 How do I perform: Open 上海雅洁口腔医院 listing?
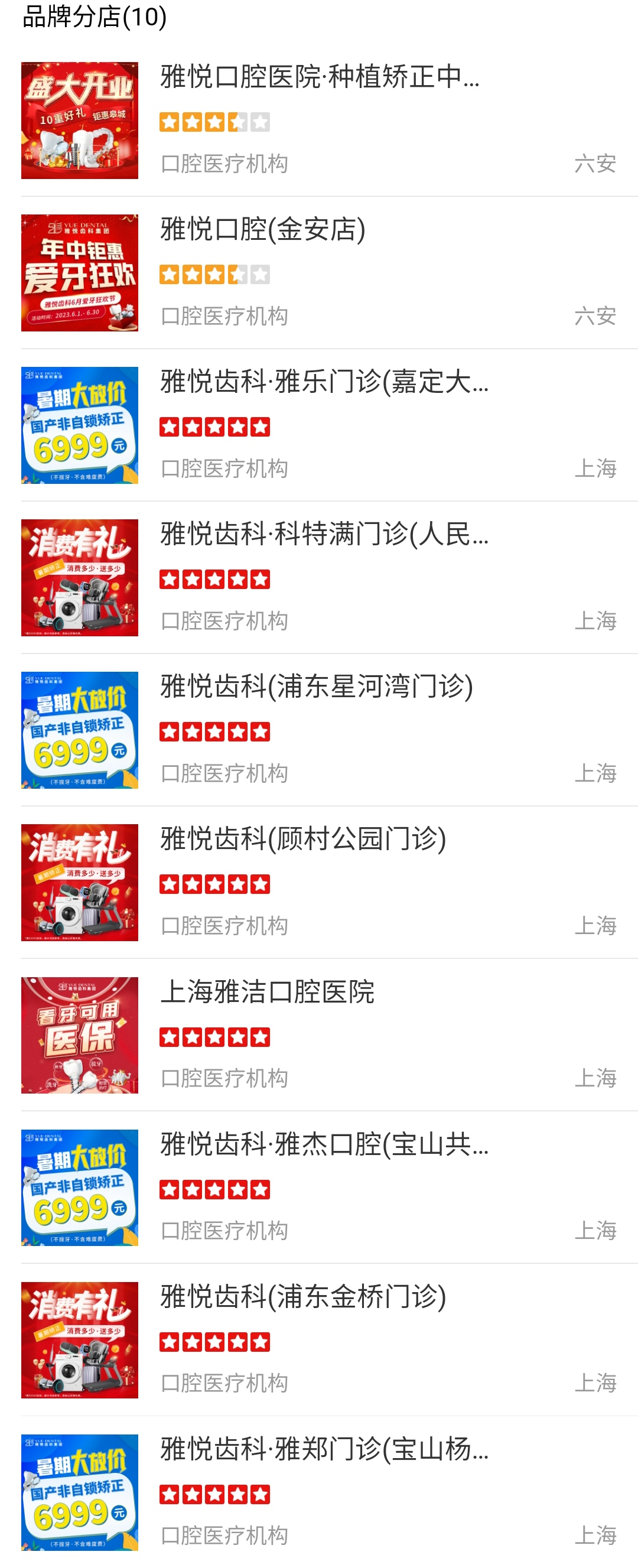coord(267,992)
